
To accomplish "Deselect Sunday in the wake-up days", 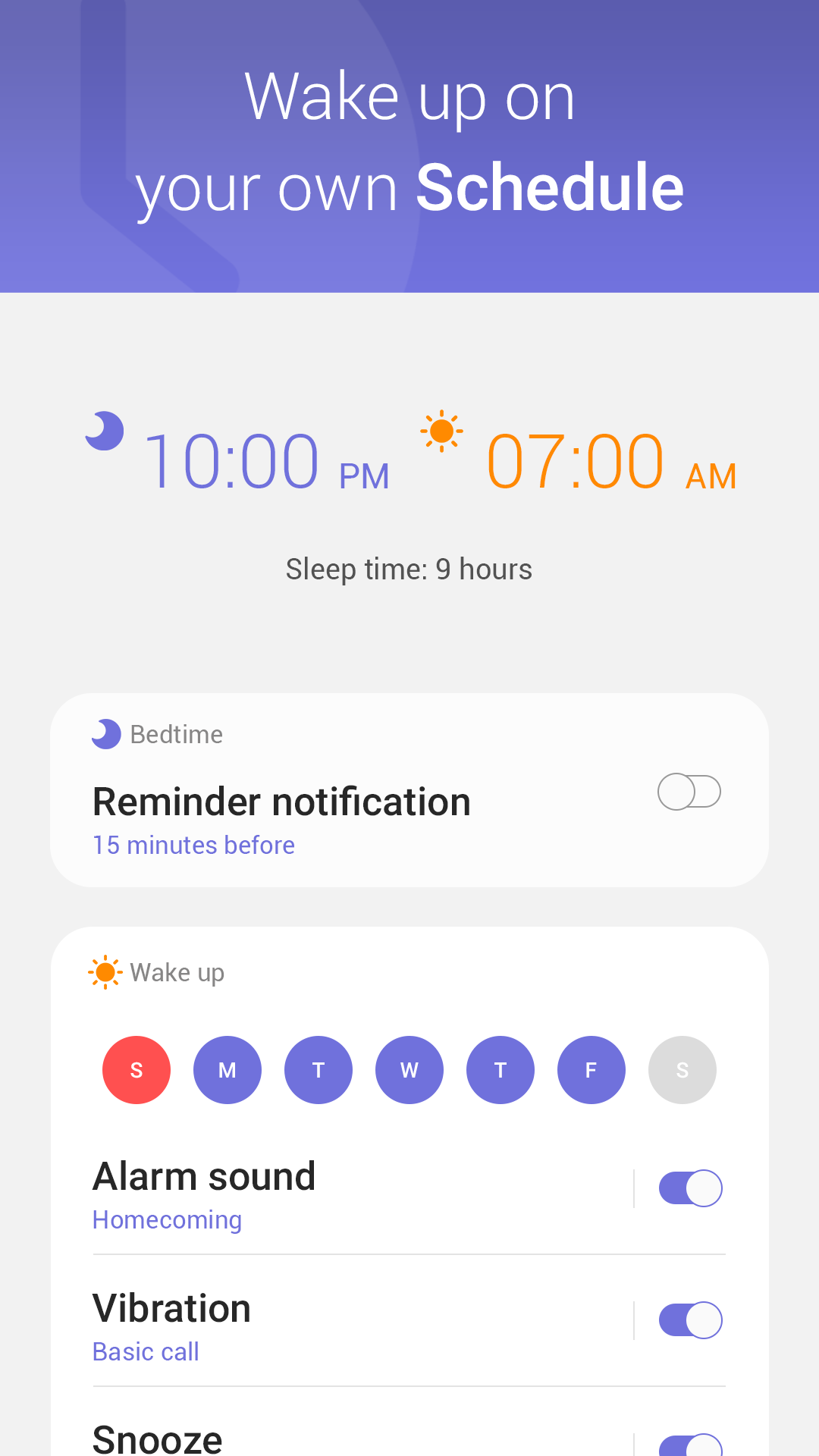I will (x=136, y=1069).
